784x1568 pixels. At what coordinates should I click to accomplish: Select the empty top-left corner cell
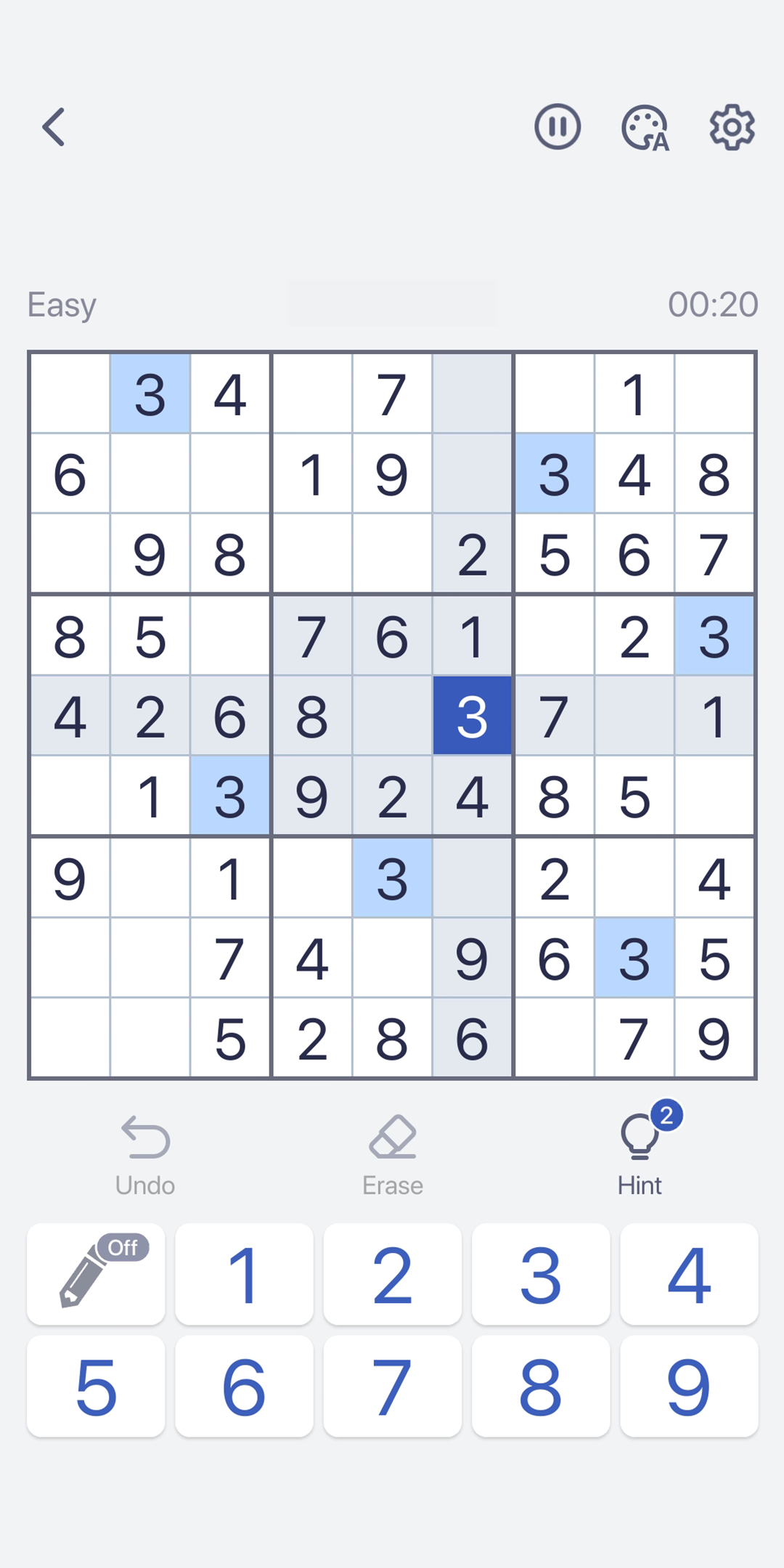(x=70, y=394)
